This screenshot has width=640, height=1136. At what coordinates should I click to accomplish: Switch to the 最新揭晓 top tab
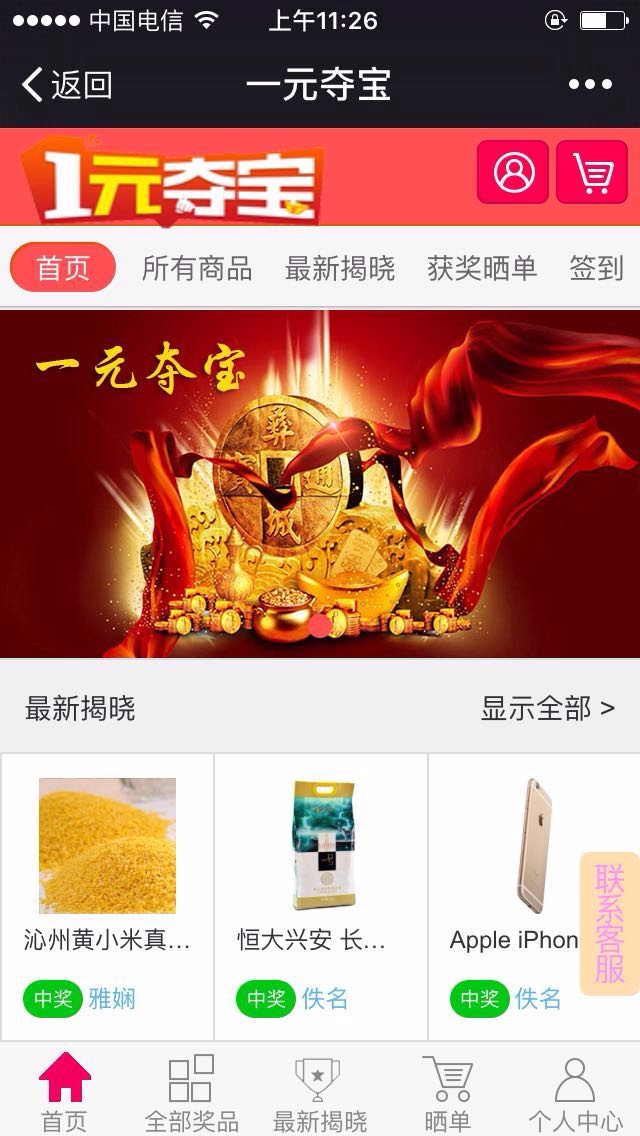340,268
